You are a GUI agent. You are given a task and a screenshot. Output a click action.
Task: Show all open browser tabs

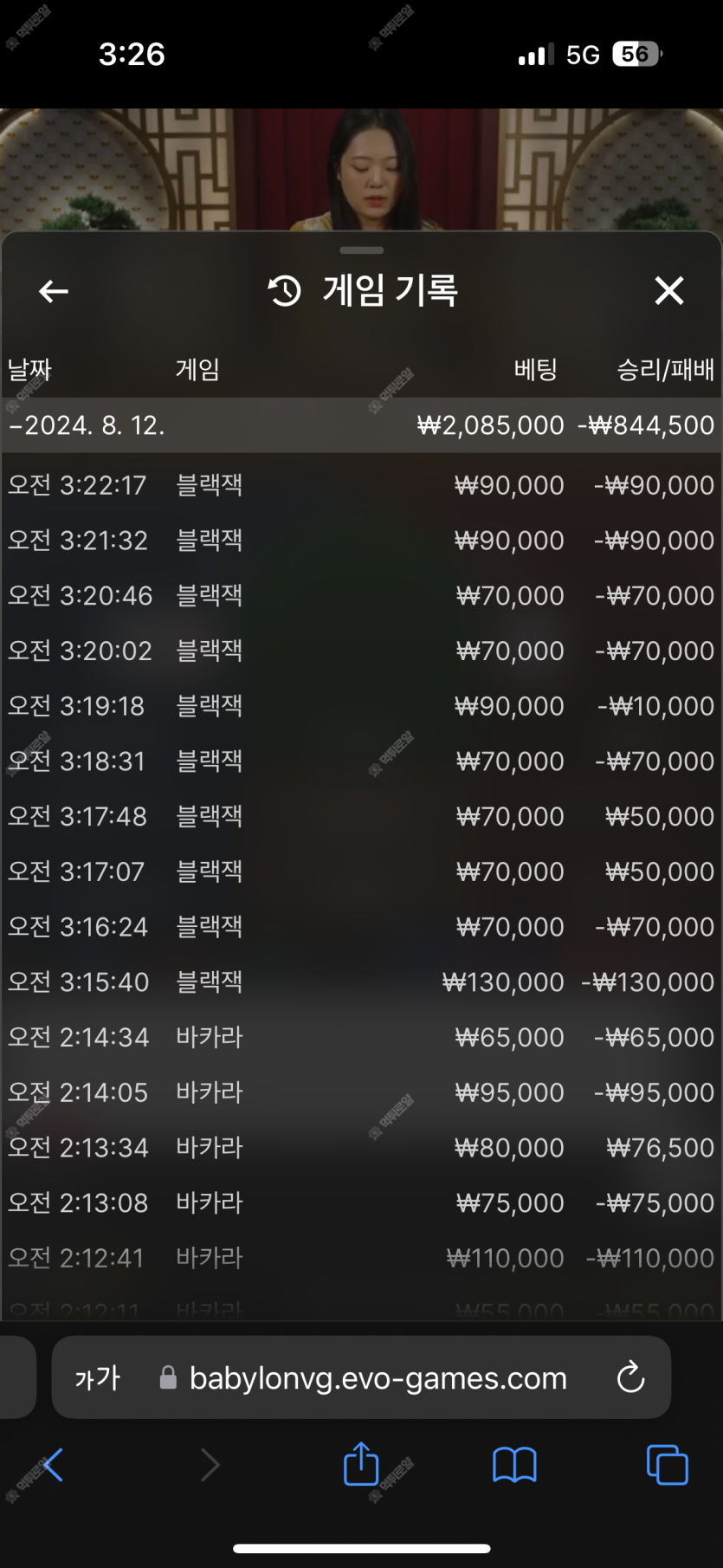coord(667,1465)
